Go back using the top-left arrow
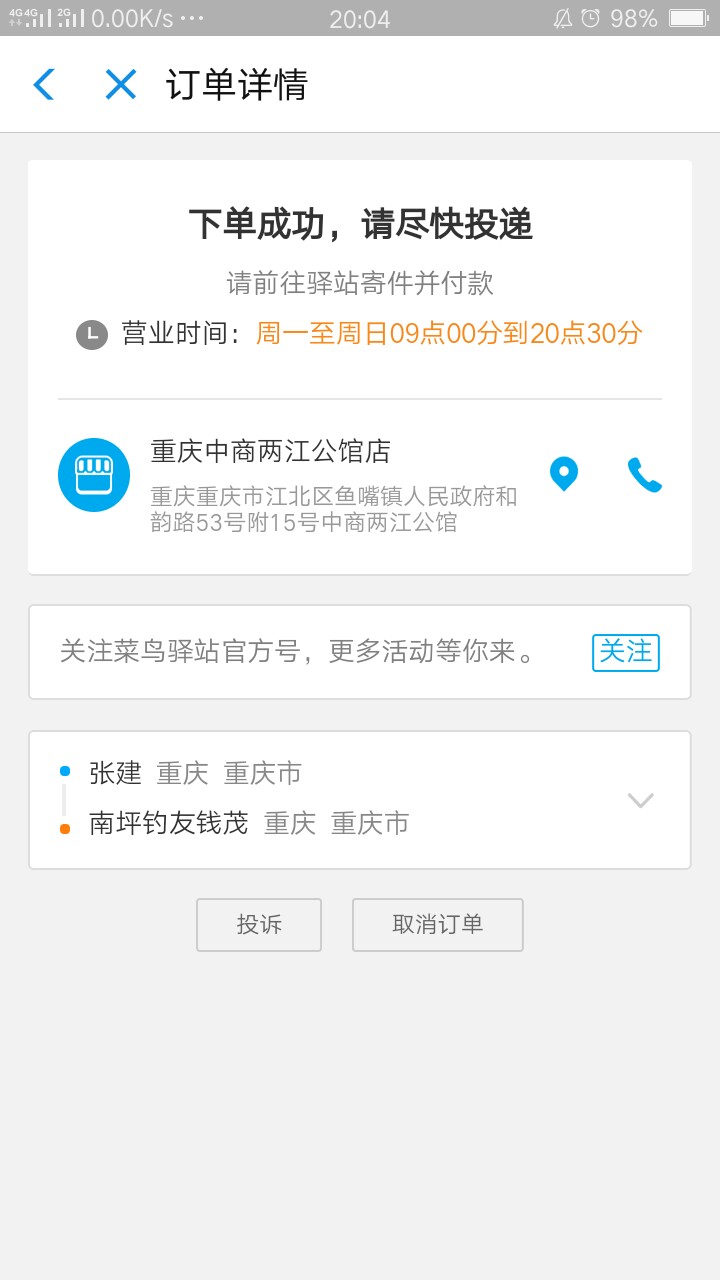Viewport: 720px width, 1280px height. pos(44,85)
